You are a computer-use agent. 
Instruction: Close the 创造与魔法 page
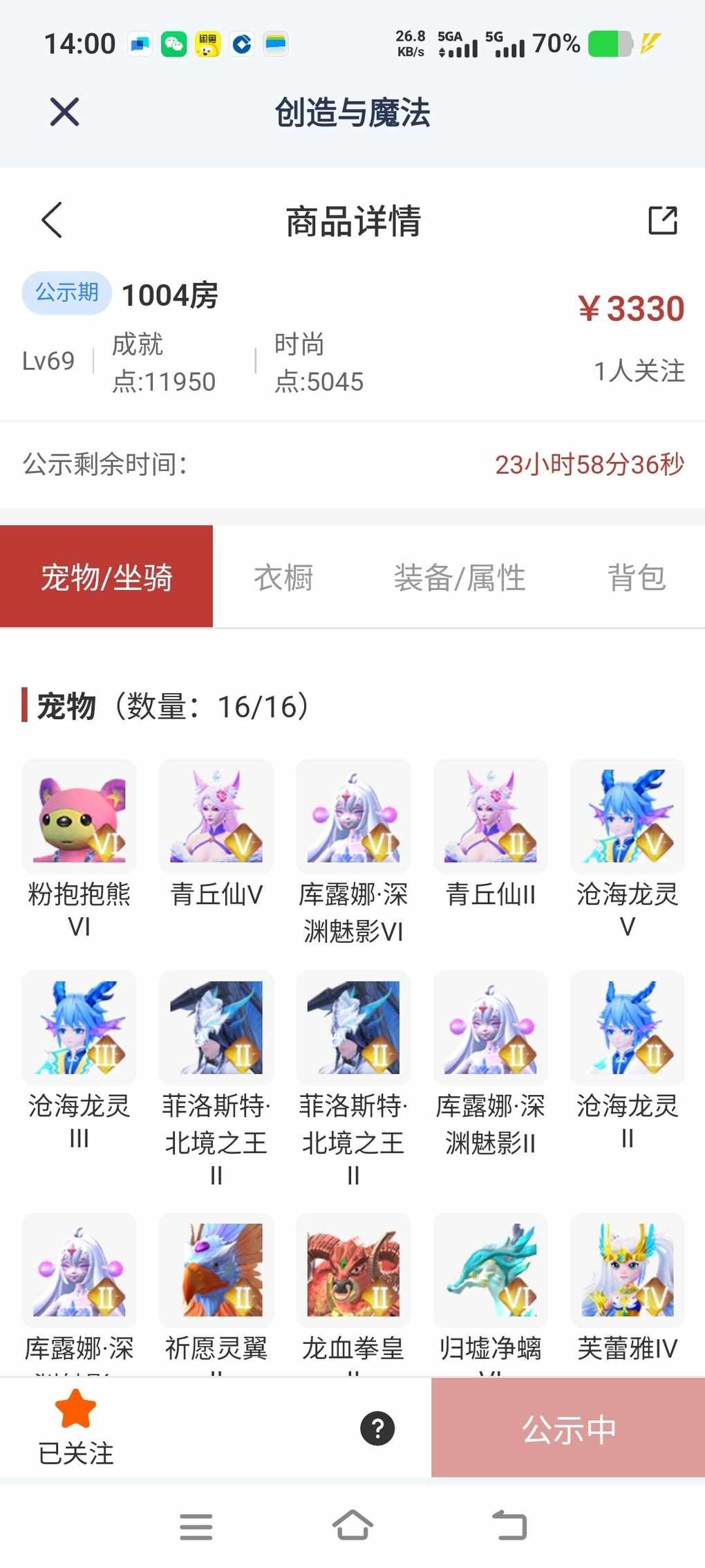coord(64,112)
